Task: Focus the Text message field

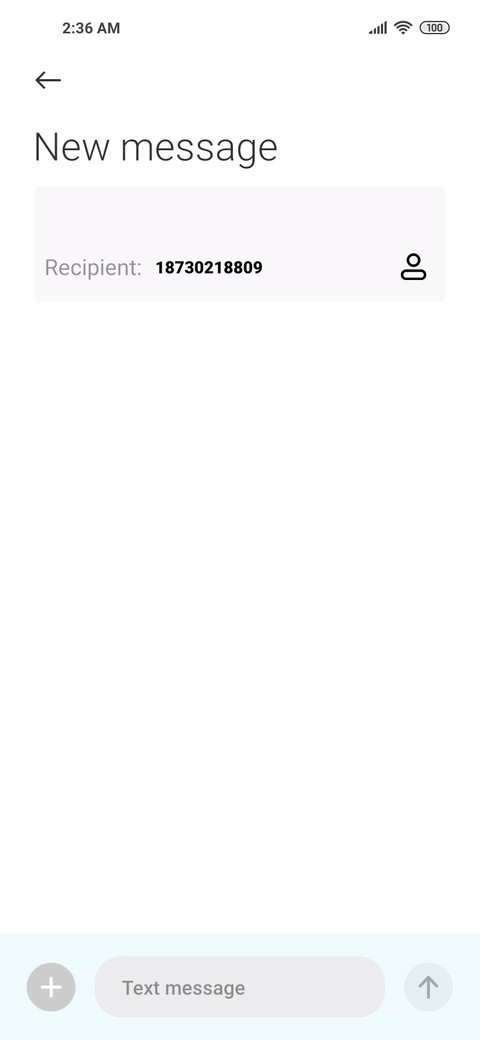Action: (239, 987)
